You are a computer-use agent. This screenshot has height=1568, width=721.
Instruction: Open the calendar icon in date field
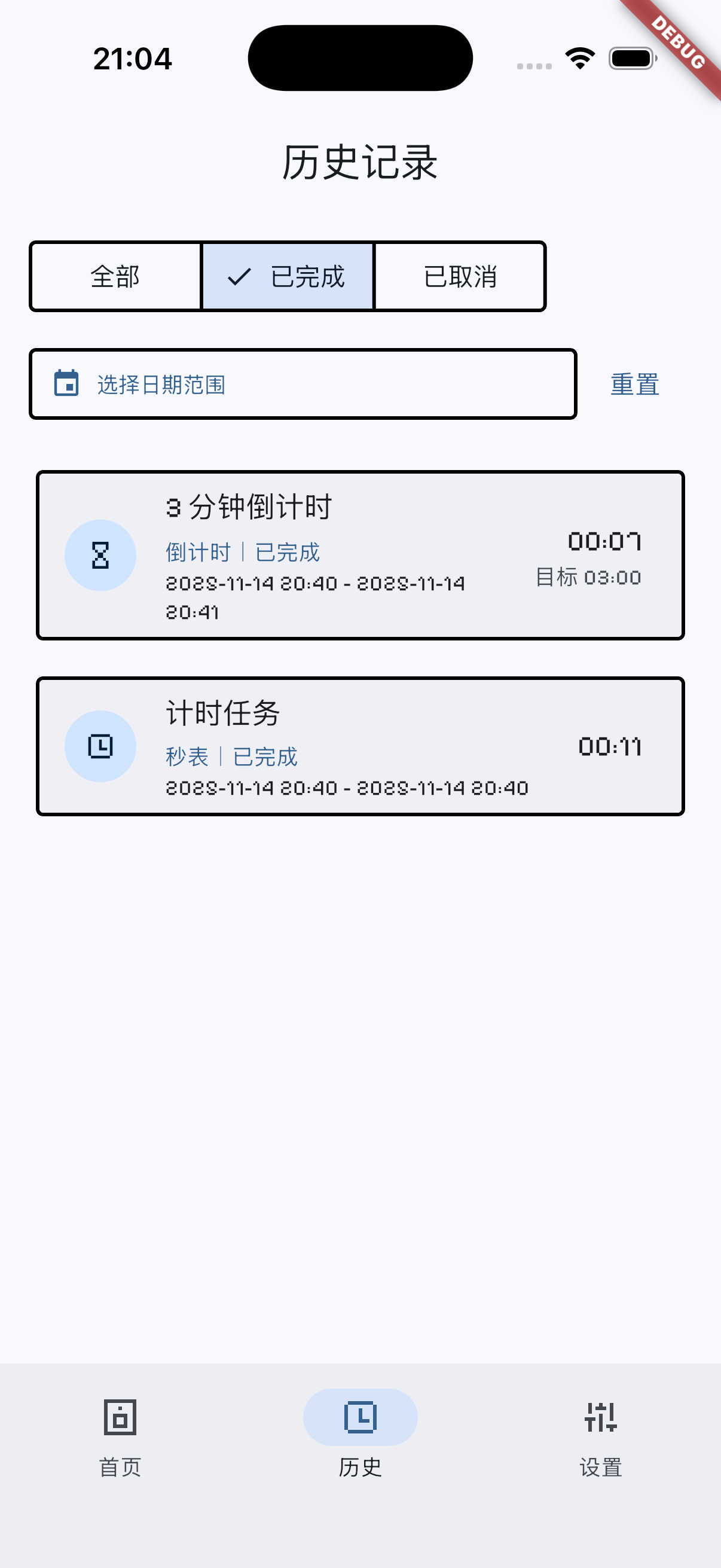[66, 383]
